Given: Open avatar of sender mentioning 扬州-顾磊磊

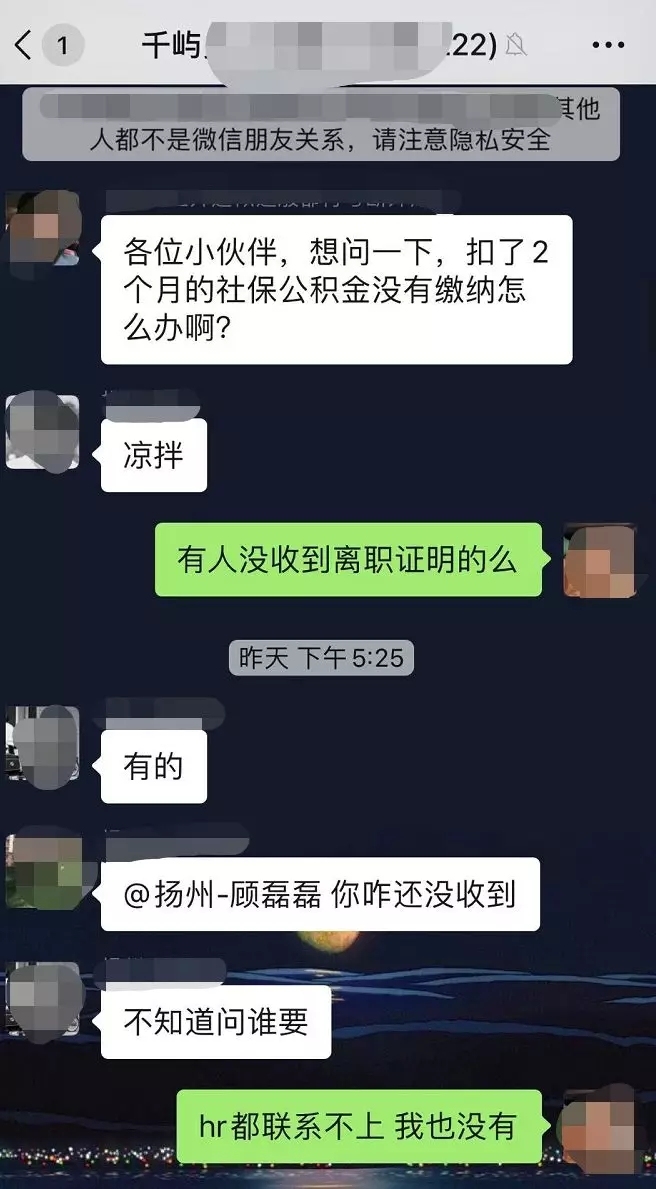Looking at the screenshot, I should [43, 871].
